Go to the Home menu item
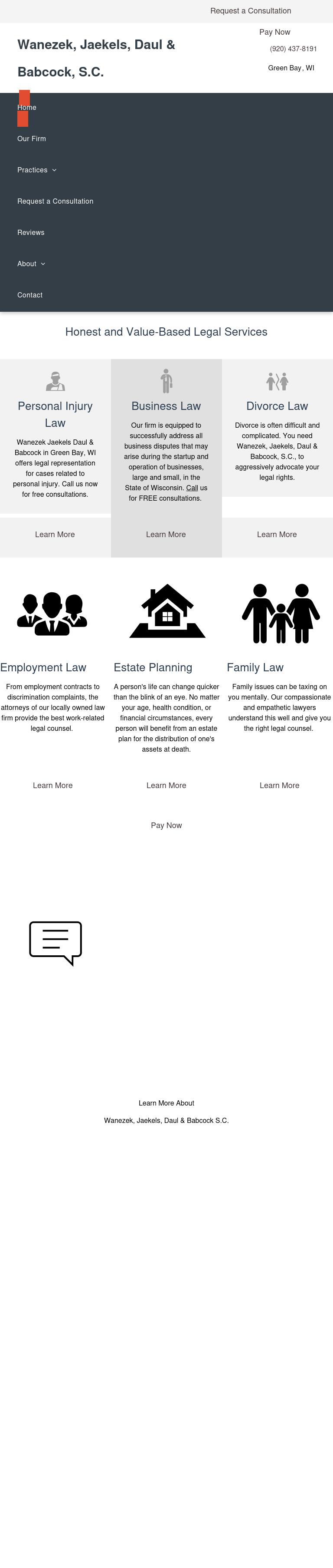The image size is (333, 1568). point(27,108)
